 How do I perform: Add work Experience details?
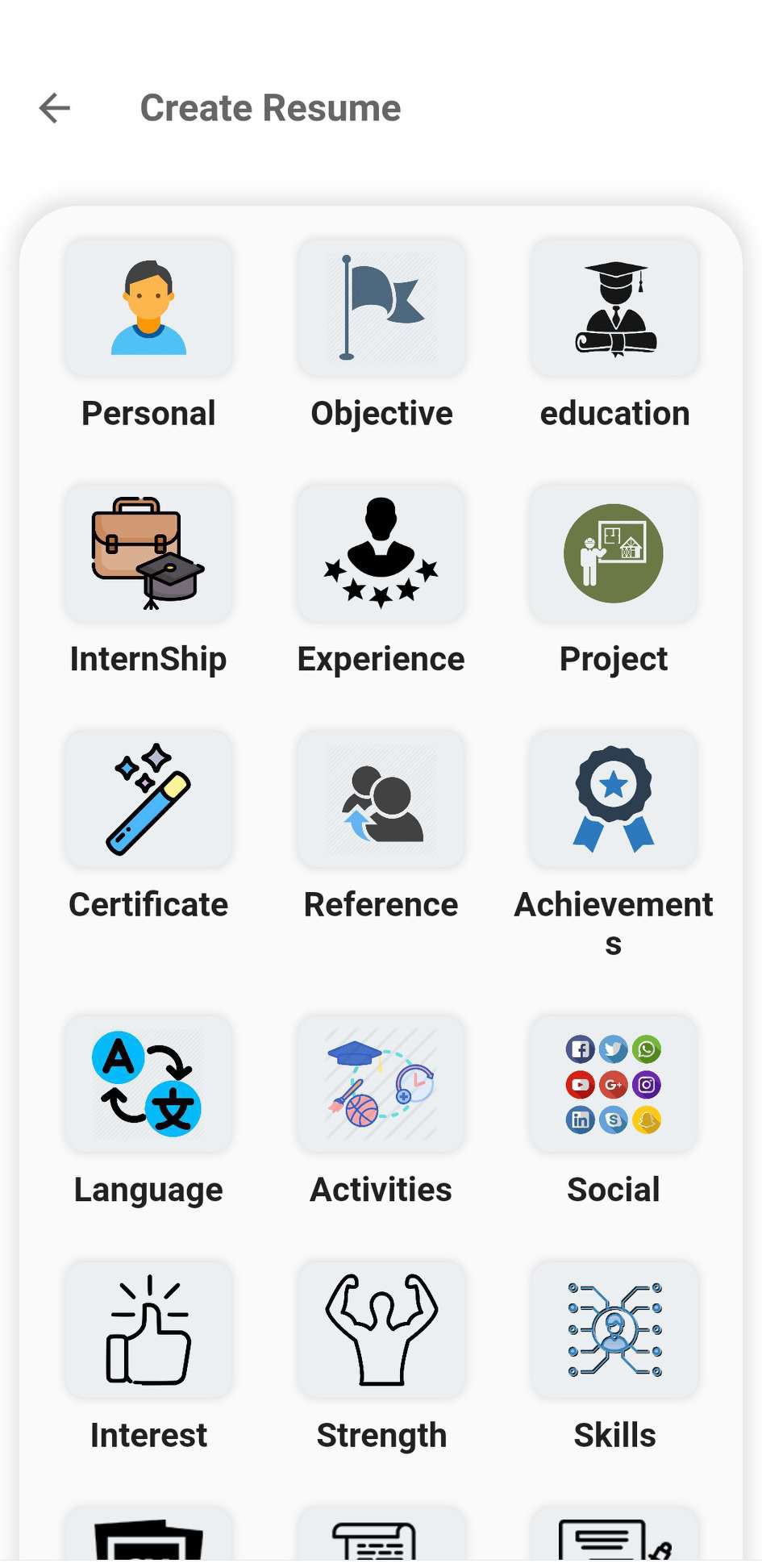click(381, 554)
